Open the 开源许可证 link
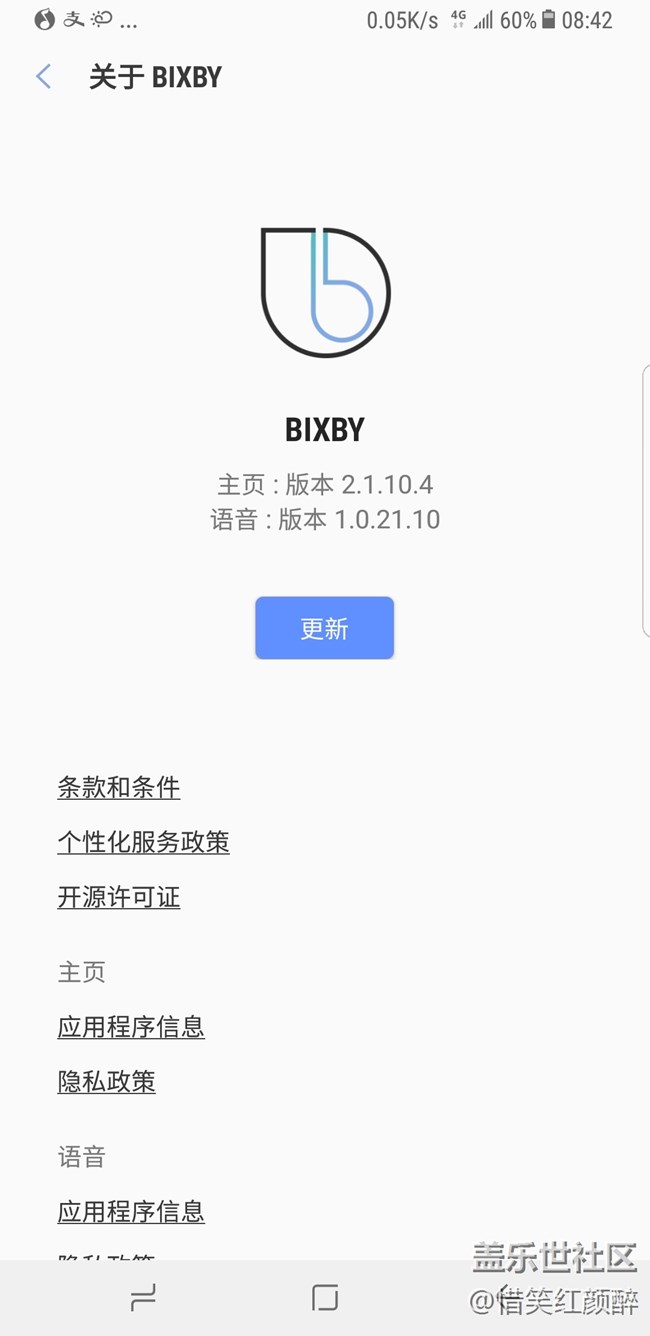This screenshot has height=1336, width=650. [x=119, y=897]
